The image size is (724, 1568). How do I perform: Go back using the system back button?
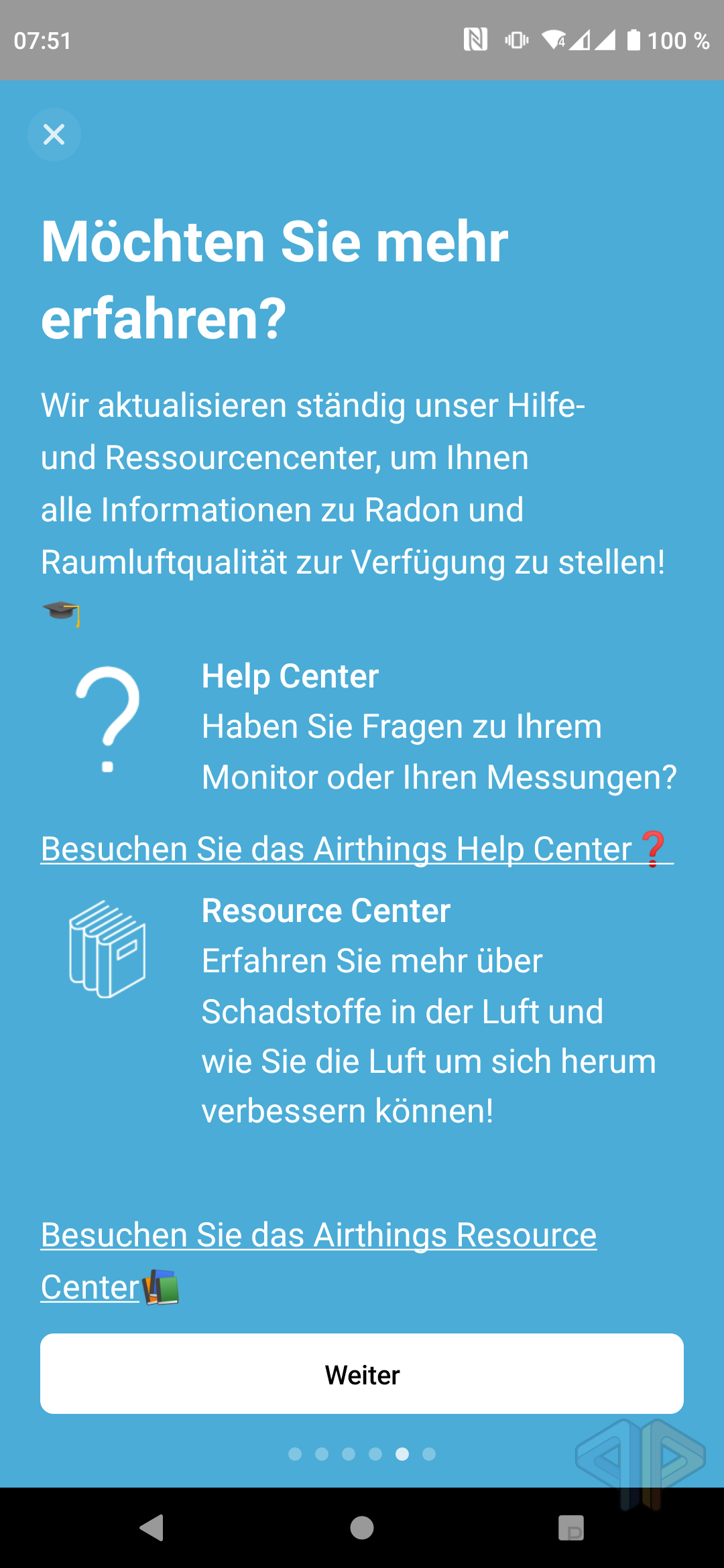(x=152, y=1528)
